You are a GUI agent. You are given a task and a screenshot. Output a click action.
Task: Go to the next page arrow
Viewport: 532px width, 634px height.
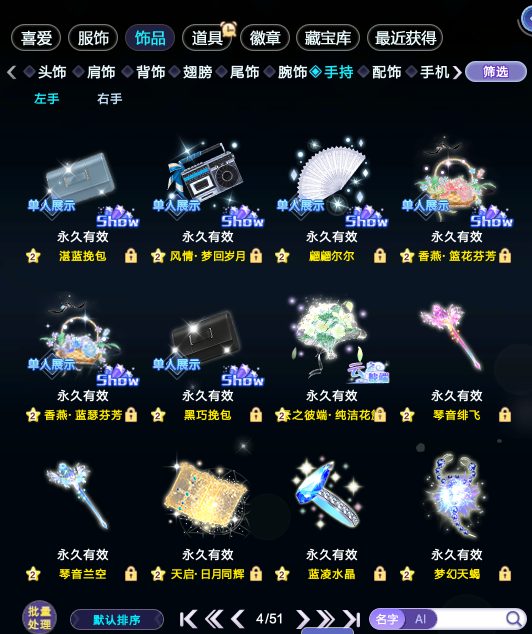(x=302, y=619)
